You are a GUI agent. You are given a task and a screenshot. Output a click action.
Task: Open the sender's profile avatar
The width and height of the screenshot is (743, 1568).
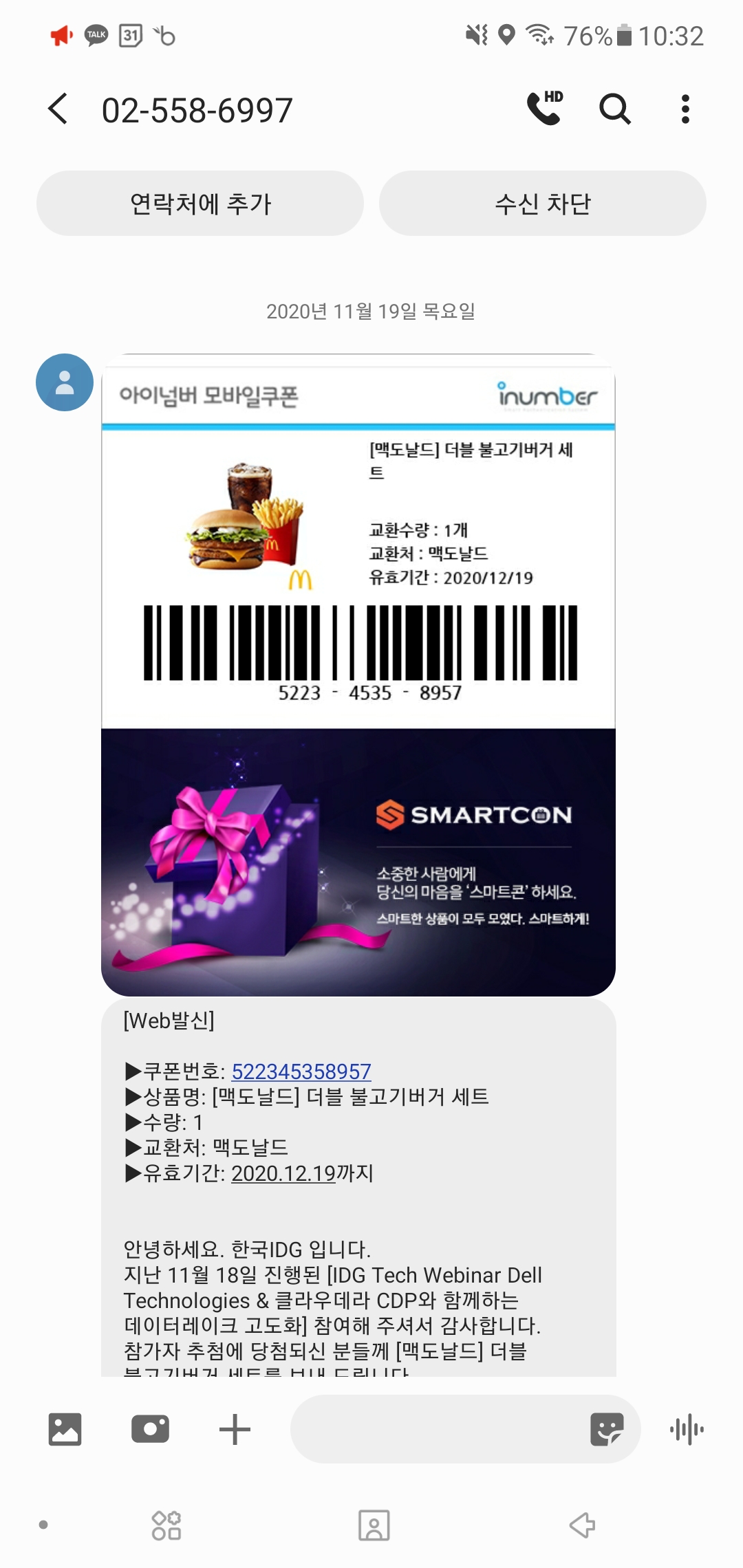click(65, 382)
